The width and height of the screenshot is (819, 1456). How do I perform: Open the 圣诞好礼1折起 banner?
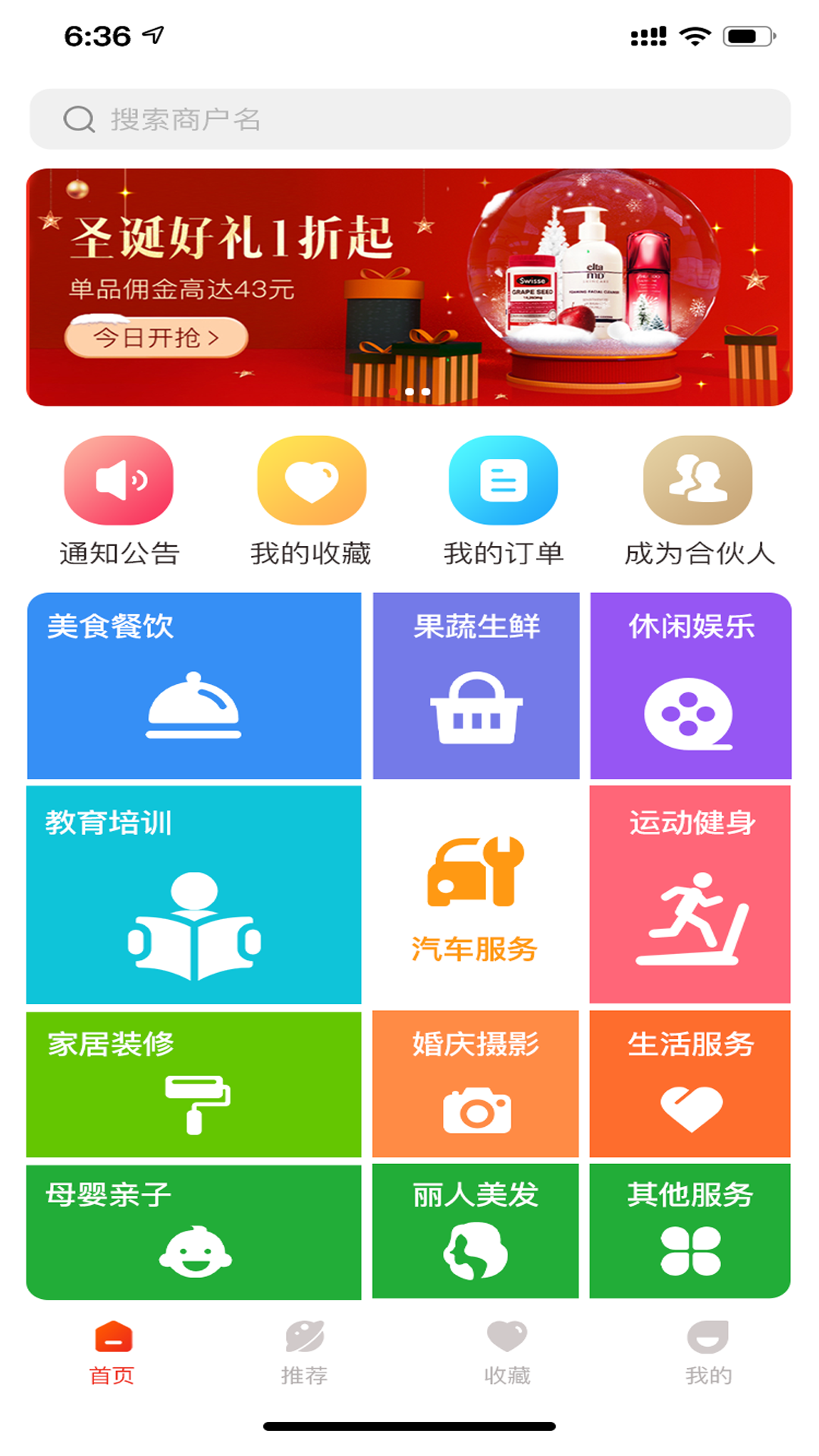coord(409,287)
